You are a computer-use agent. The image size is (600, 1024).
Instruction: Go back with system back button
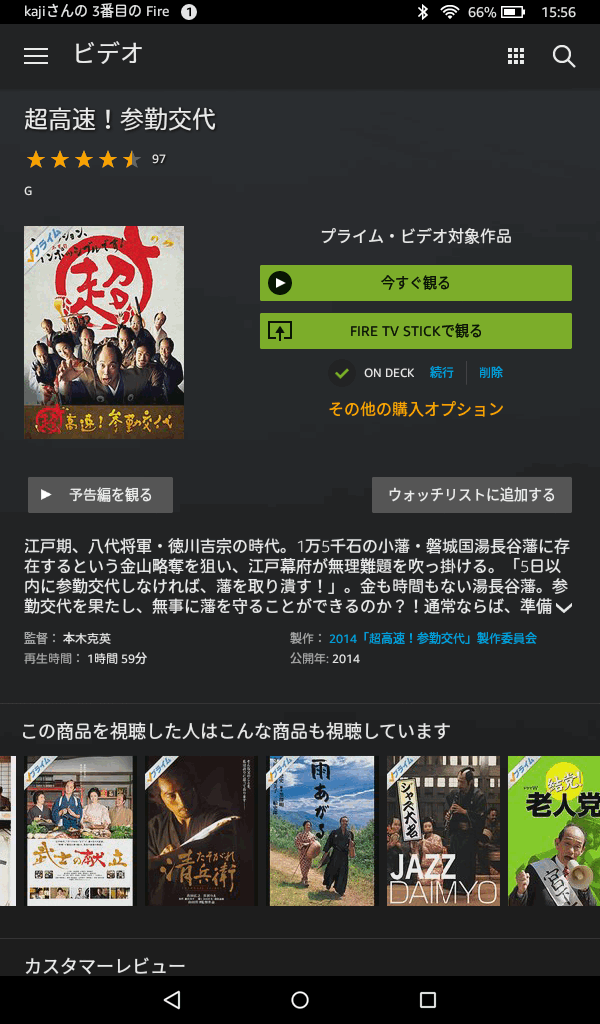172,1000
